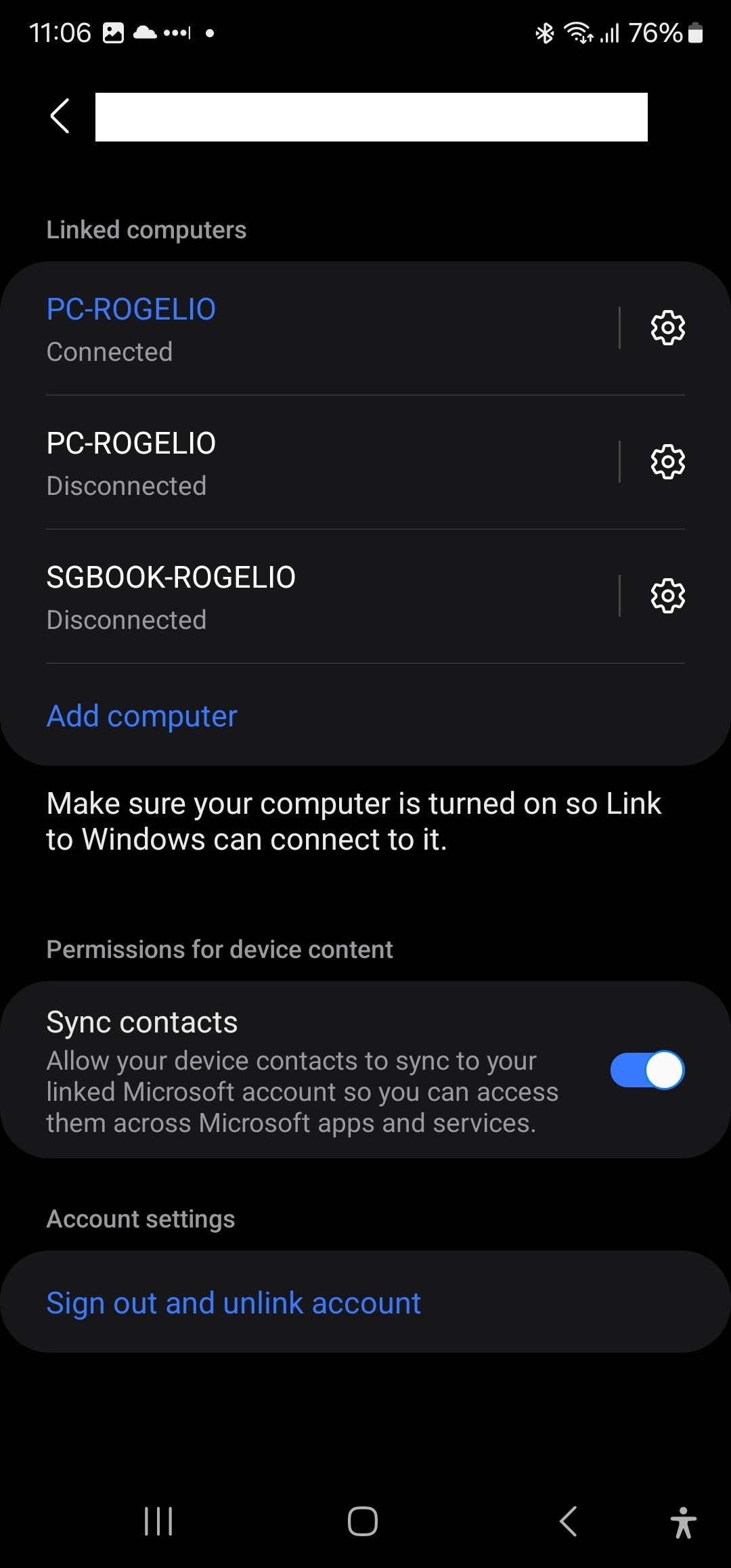The height and width of the screenshot is (1568, 731).
Task: Turn off Sync contacts switch
Action: click(646, 1070)
